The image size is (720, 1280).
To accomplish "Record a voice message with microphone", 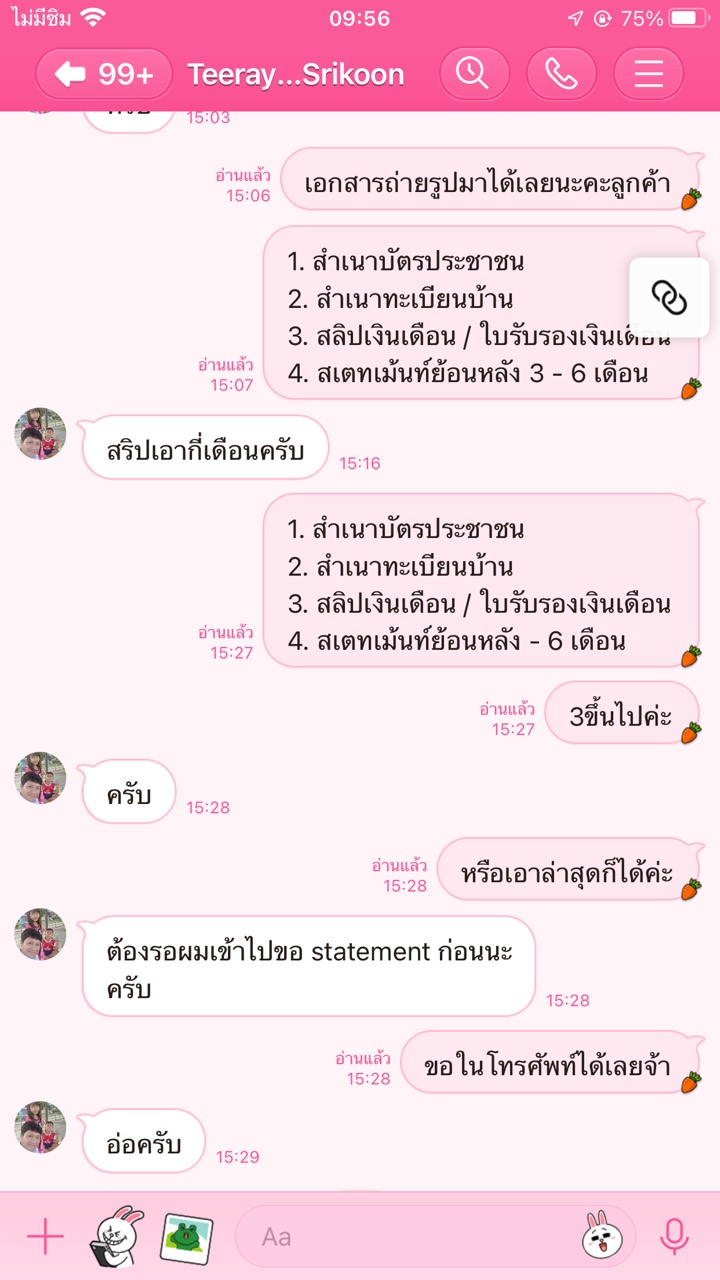I will click(x=675, y=1237).
